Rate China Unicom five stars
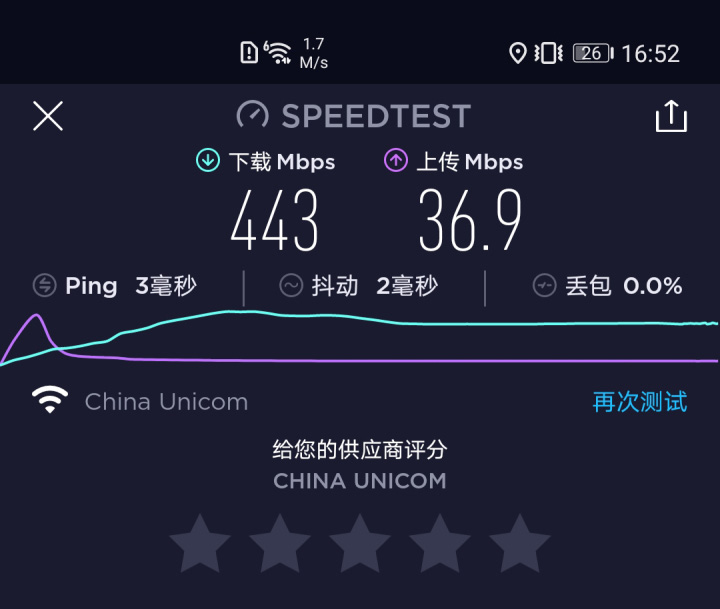This screenshot has width=720, height=609. click(520, 544)
